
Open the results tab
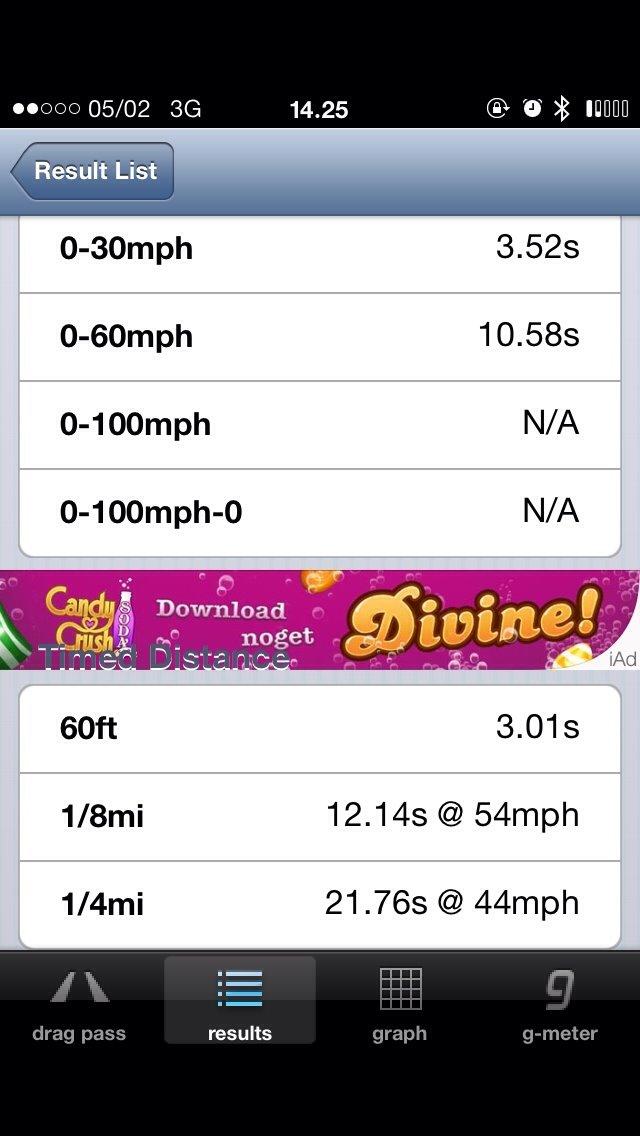(240, 1003)
